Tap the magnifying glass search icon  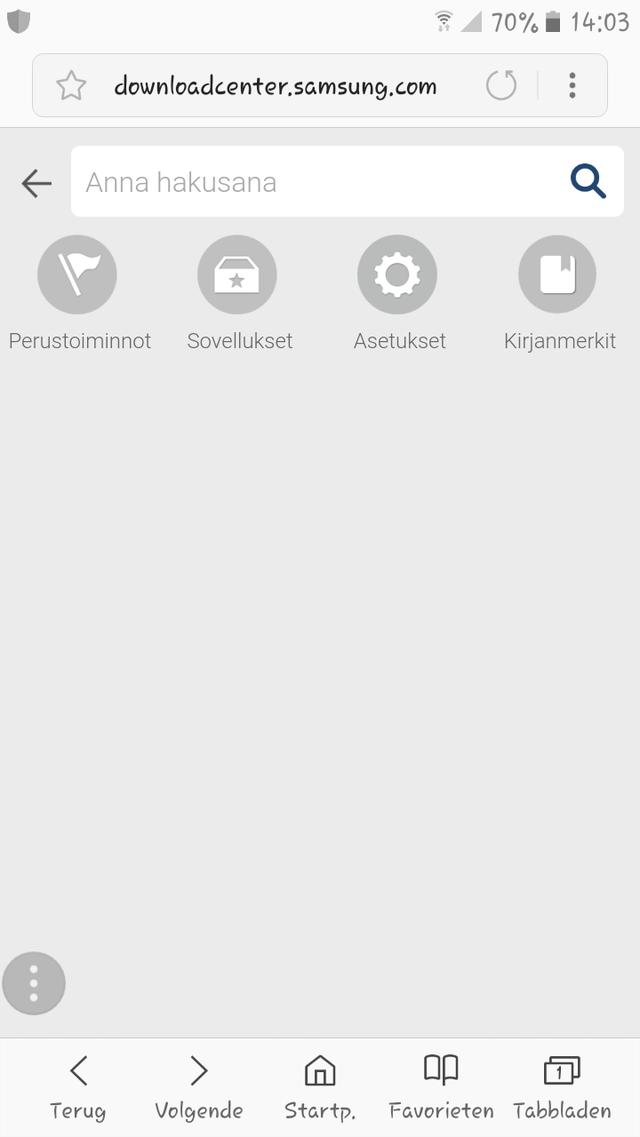point(588,182)
